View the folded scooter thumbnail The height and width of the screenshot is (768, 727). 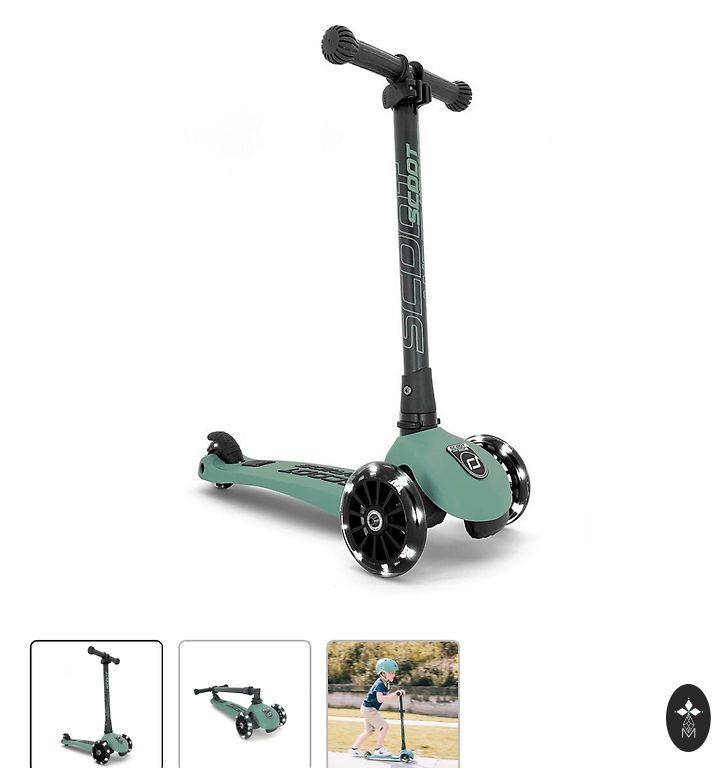[x=245, y=704]
